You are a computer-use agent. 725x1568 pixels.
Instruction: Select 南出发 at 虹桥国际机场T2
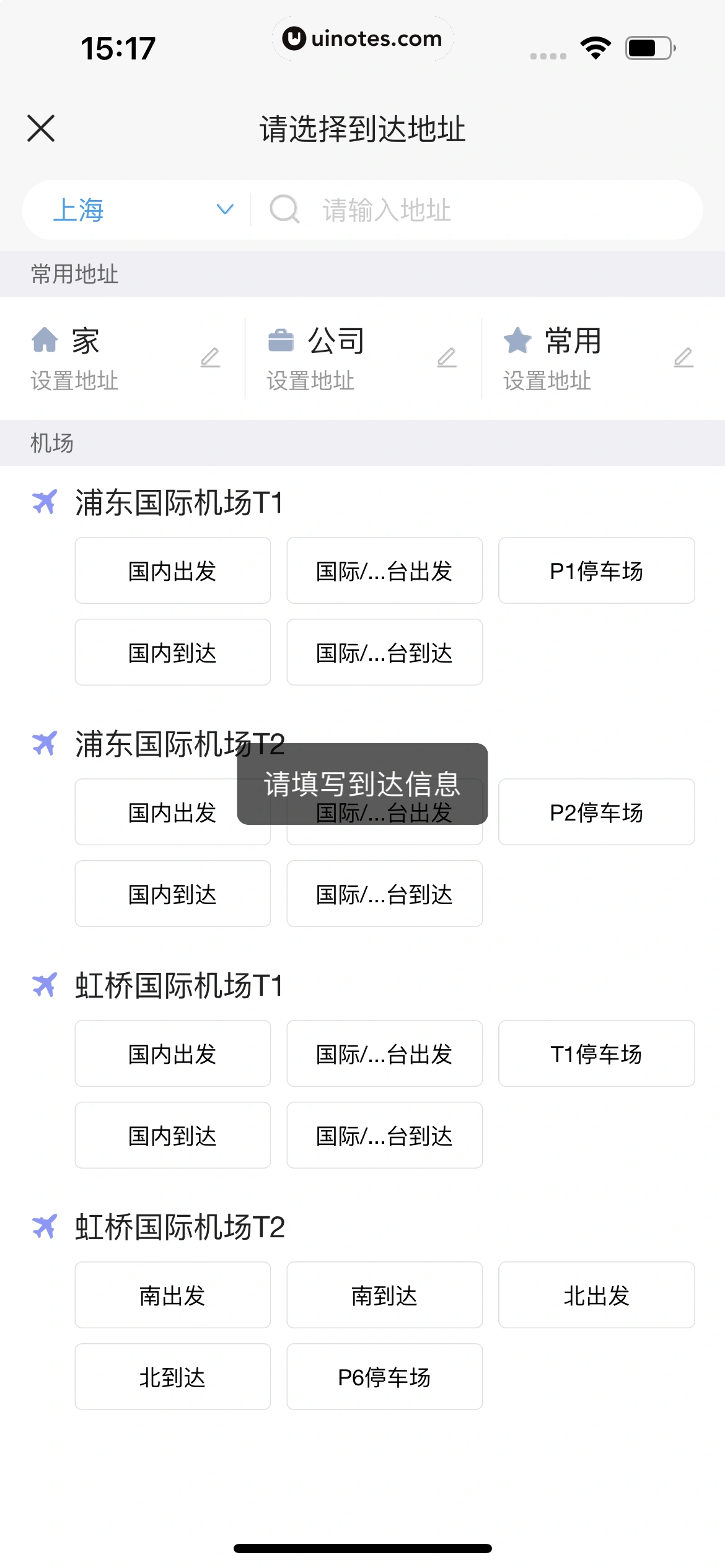(x=172, y=1295)
